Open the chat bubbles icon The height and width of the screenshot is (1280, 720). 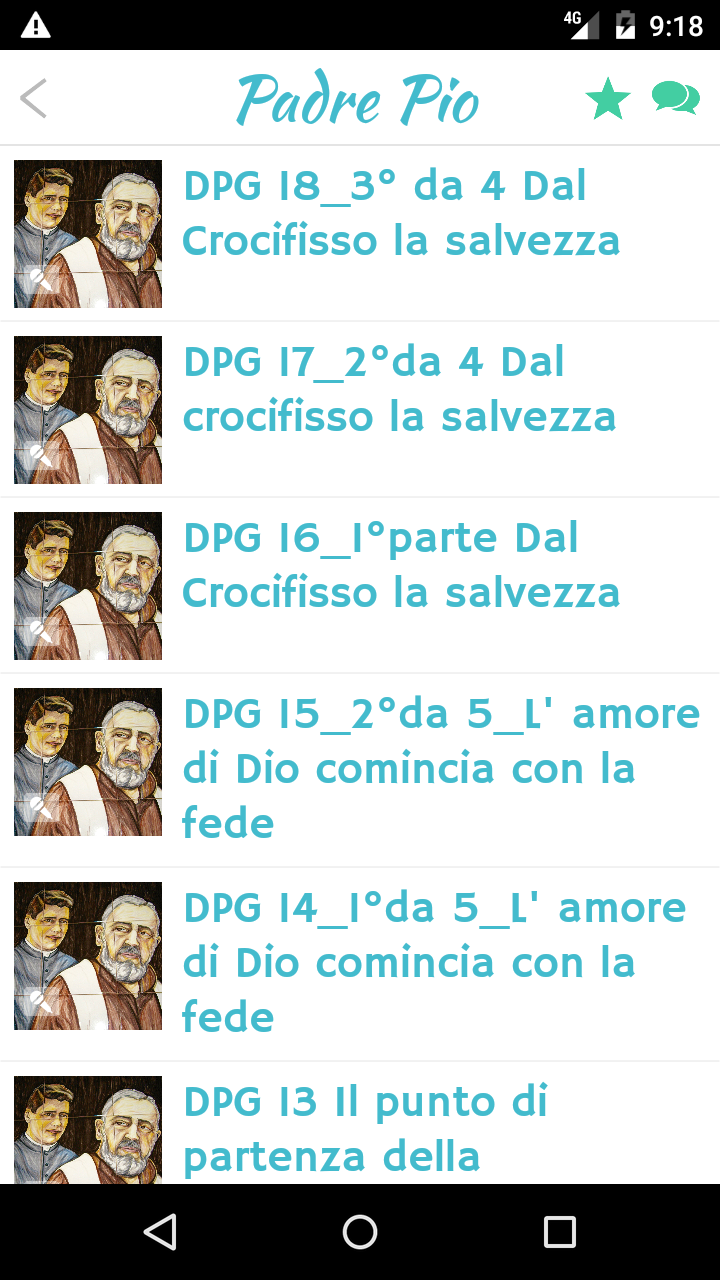tap(675, 99)
